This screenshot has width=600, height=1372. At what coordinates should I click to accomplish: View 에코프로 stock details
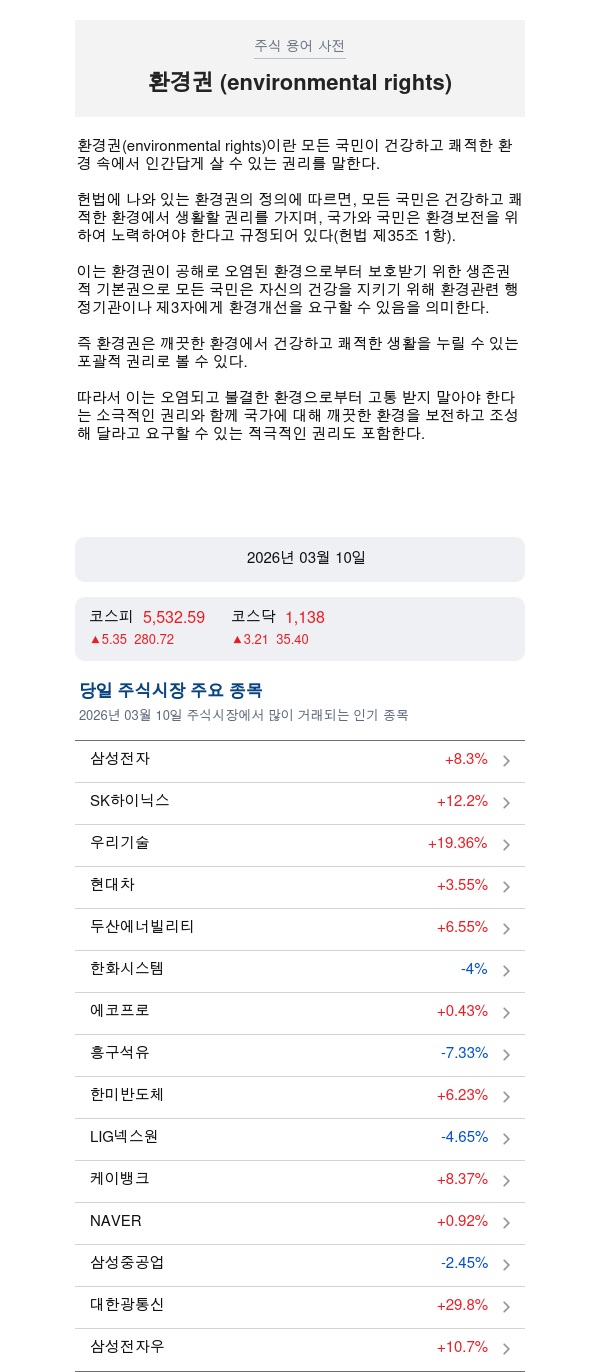point(299,1012)
